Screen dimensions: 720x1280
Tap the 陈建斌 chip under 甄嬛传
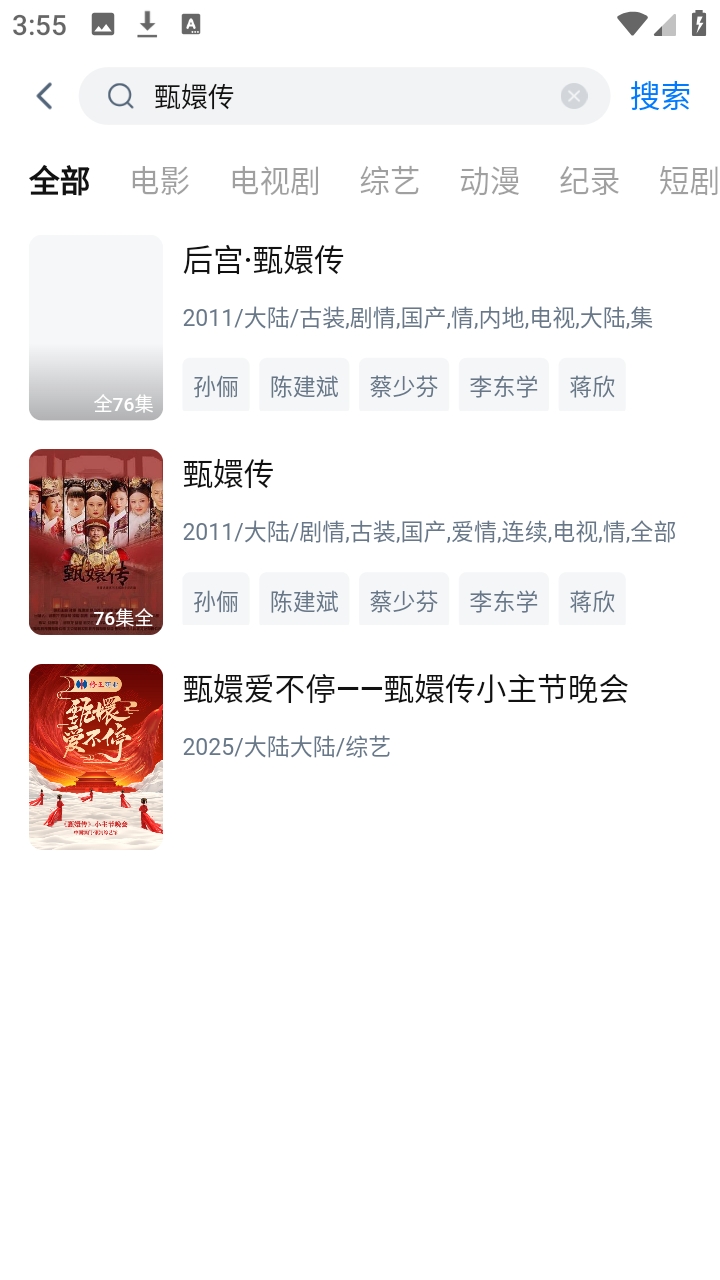pyautogui.click(x=304, y=600)
